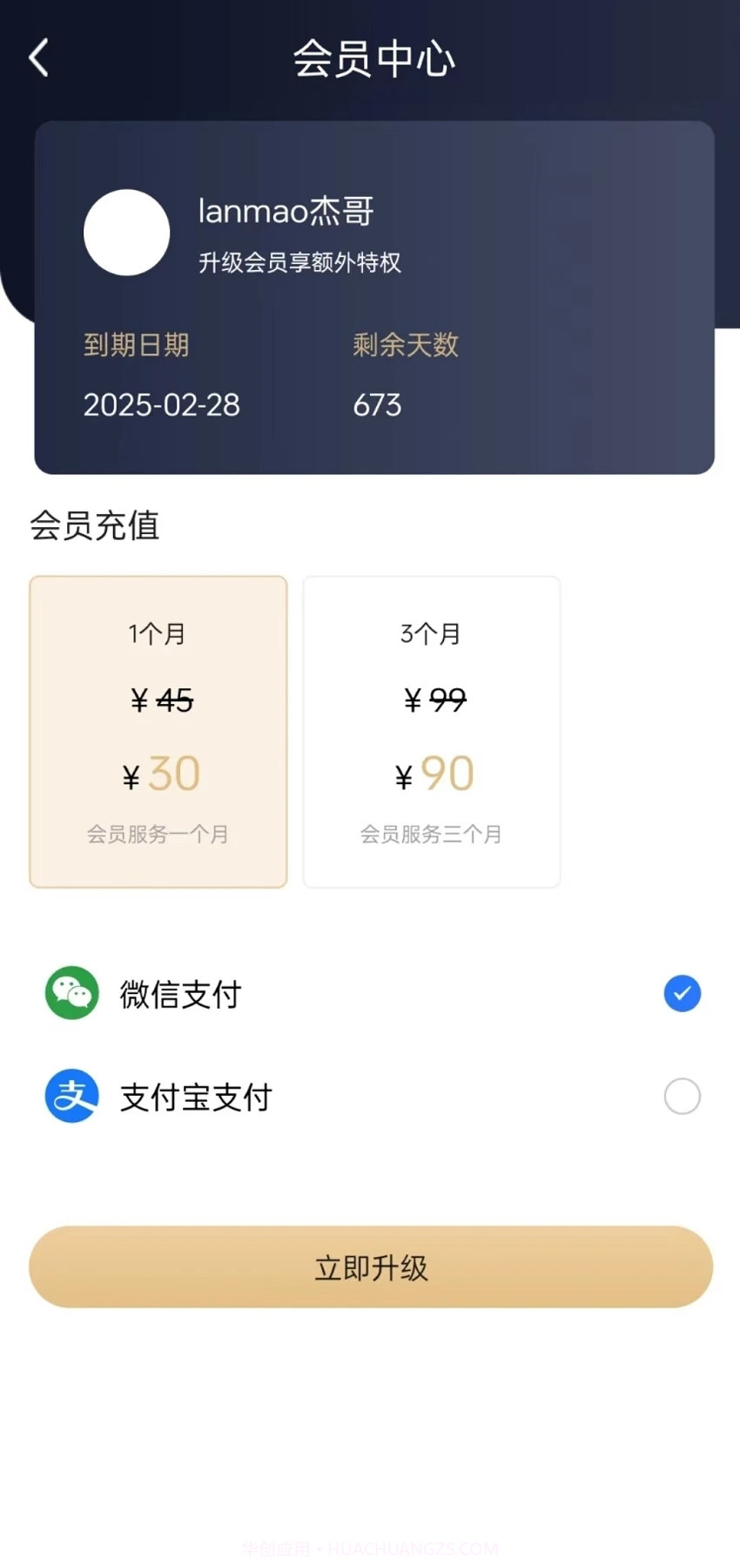
Task: Tap the remaining days value 673
Action: point(375,404)
